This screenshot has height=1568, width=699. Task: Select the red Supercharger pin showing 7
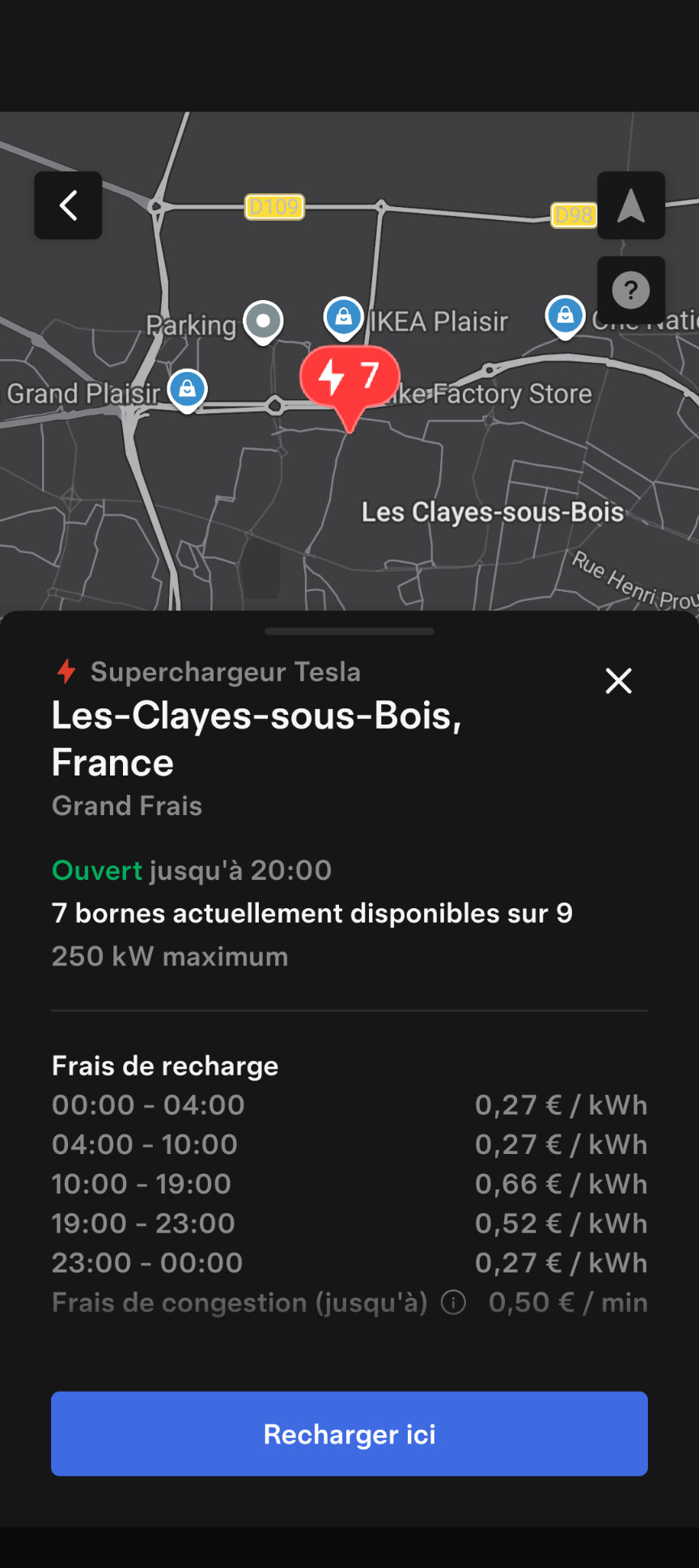[x=349, y=378]
